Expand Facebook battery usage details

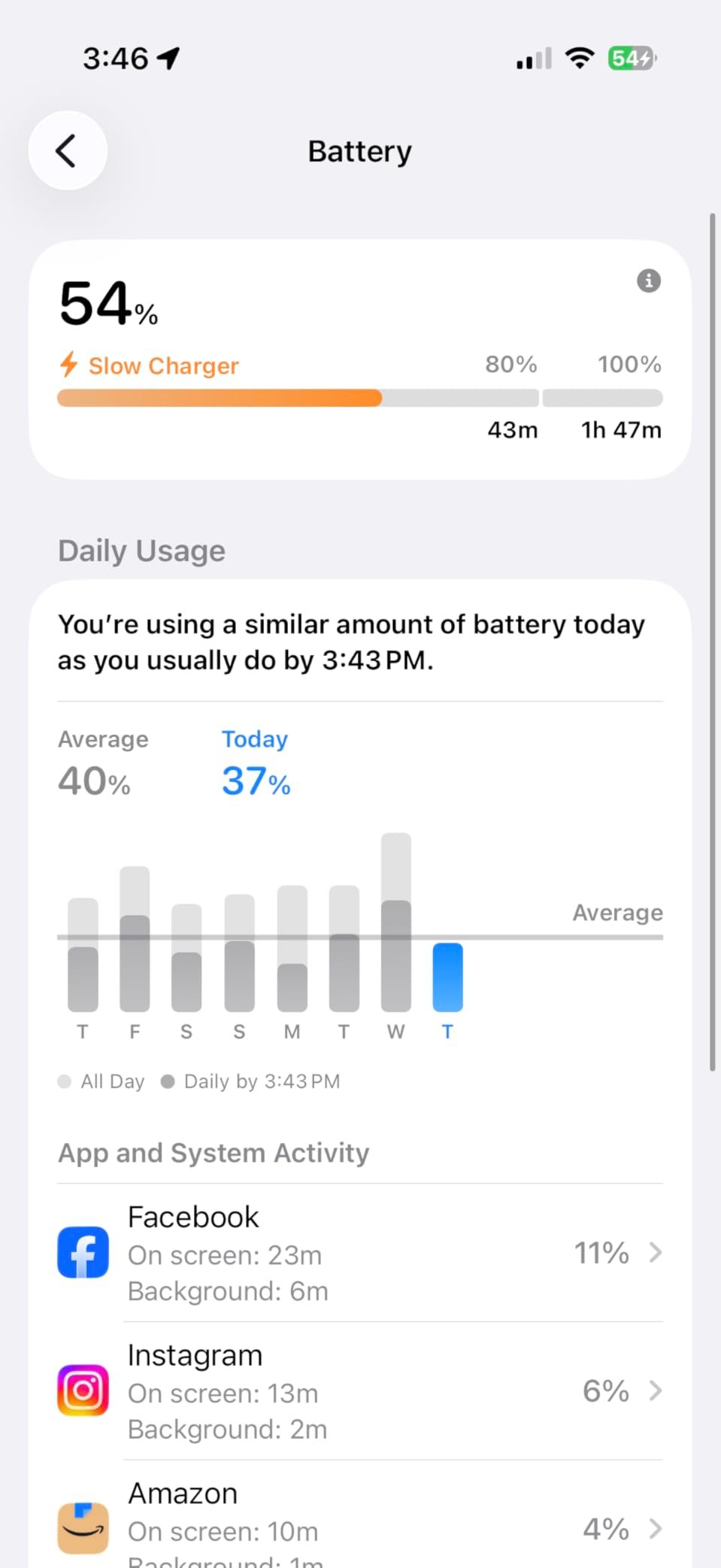tap(656, 1254)
